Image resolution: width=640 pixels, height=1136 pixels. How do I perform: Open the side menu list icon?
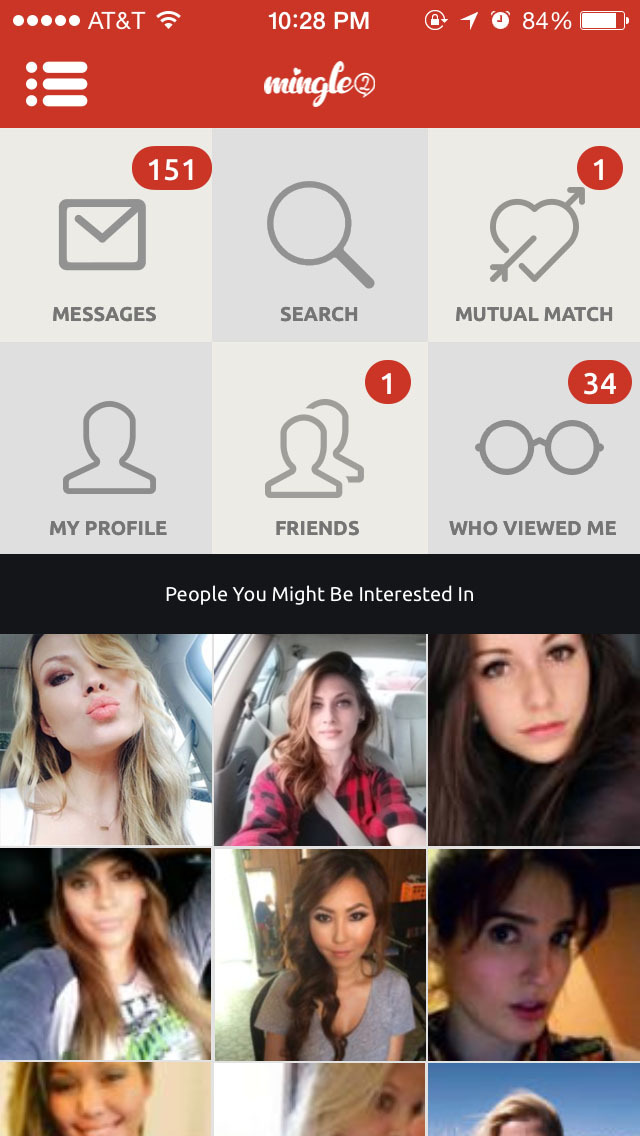(57, 84)
